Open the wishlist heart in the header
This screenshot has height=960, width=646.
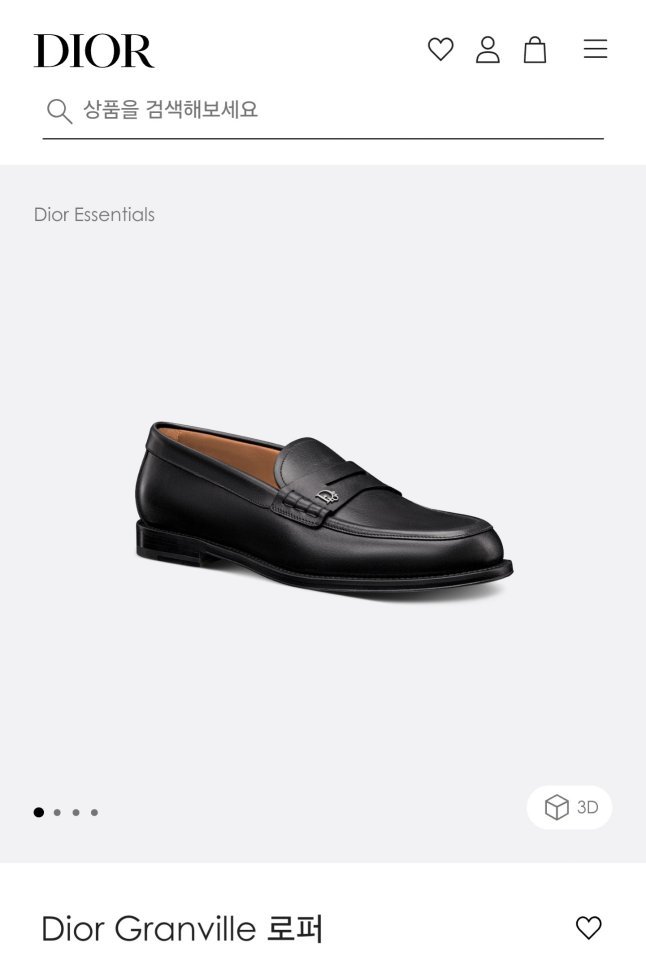point(440,49)
